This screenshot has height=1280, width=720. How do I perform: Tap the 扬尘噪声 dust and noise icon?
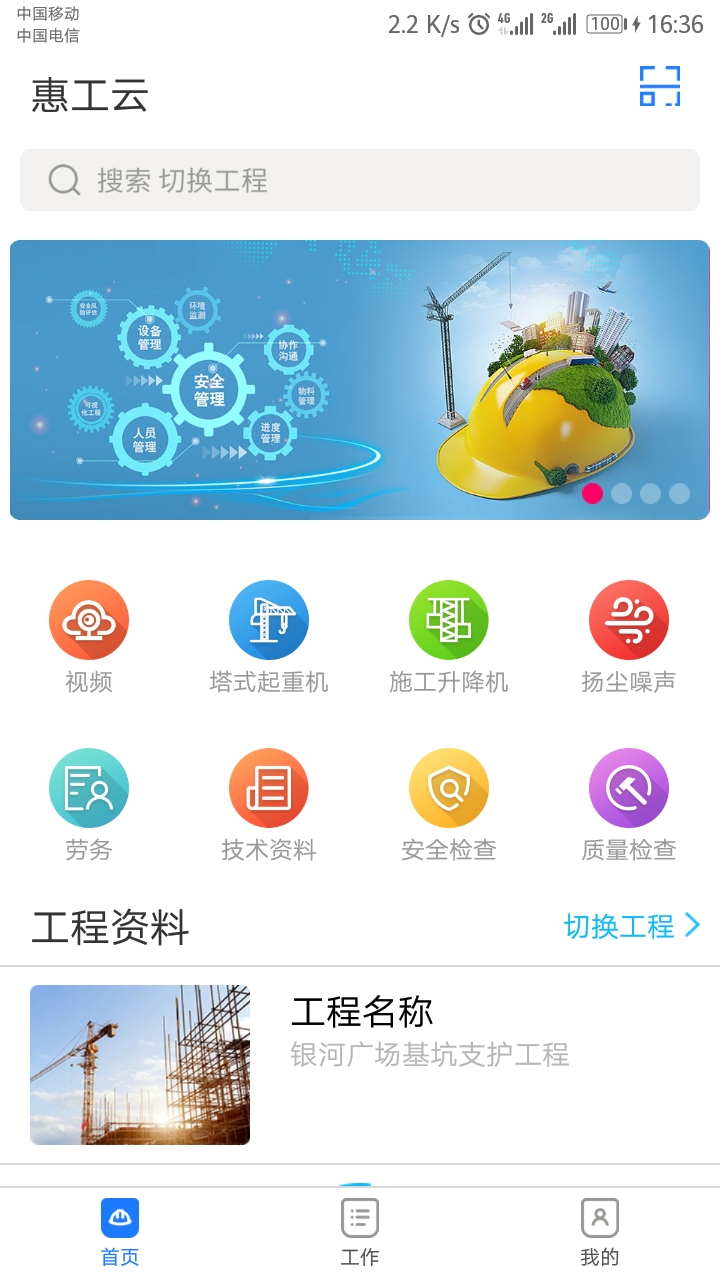coord(629,619)
